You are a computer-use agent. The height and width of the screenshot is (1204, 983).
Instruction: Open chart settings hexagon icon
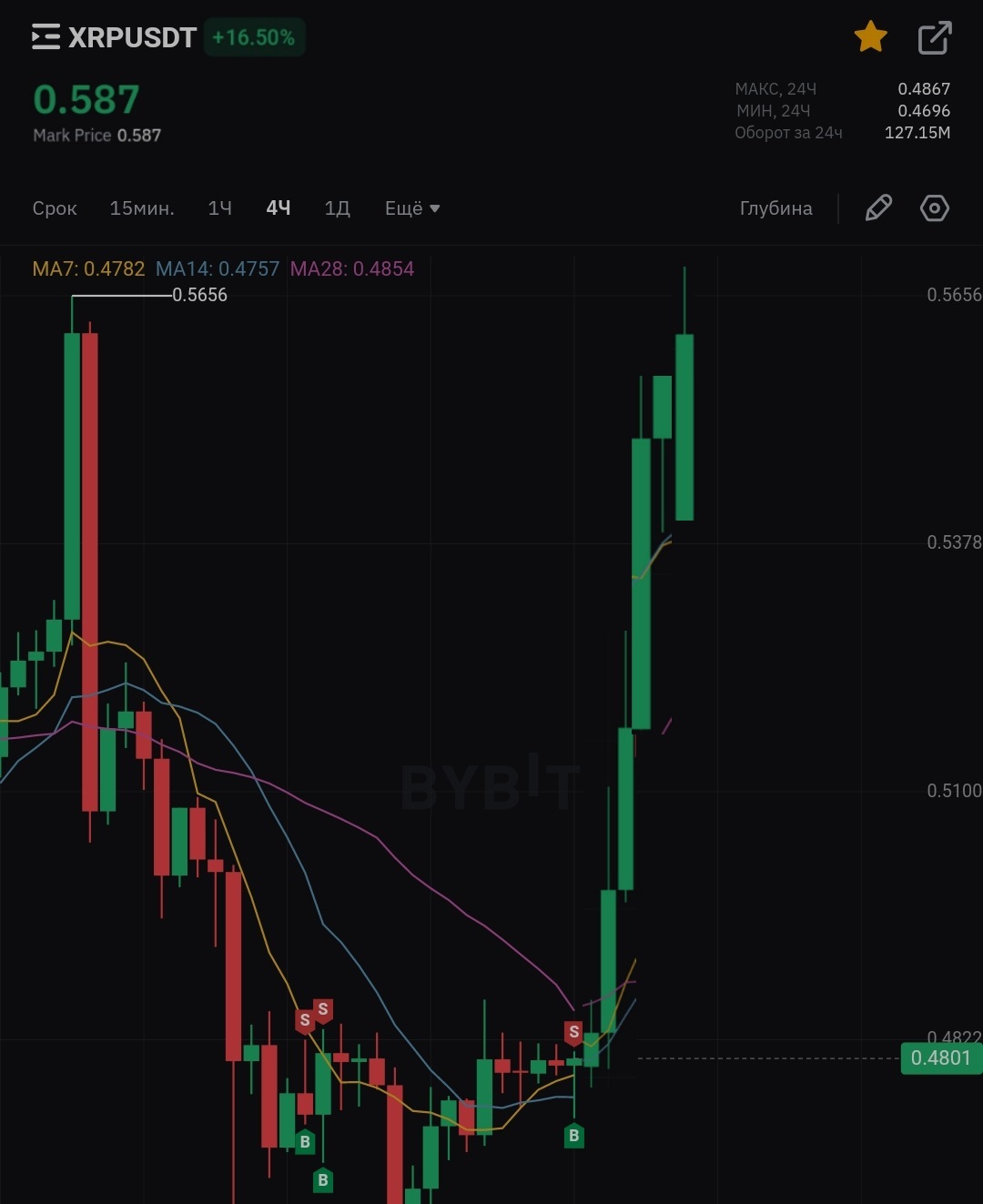935,208
